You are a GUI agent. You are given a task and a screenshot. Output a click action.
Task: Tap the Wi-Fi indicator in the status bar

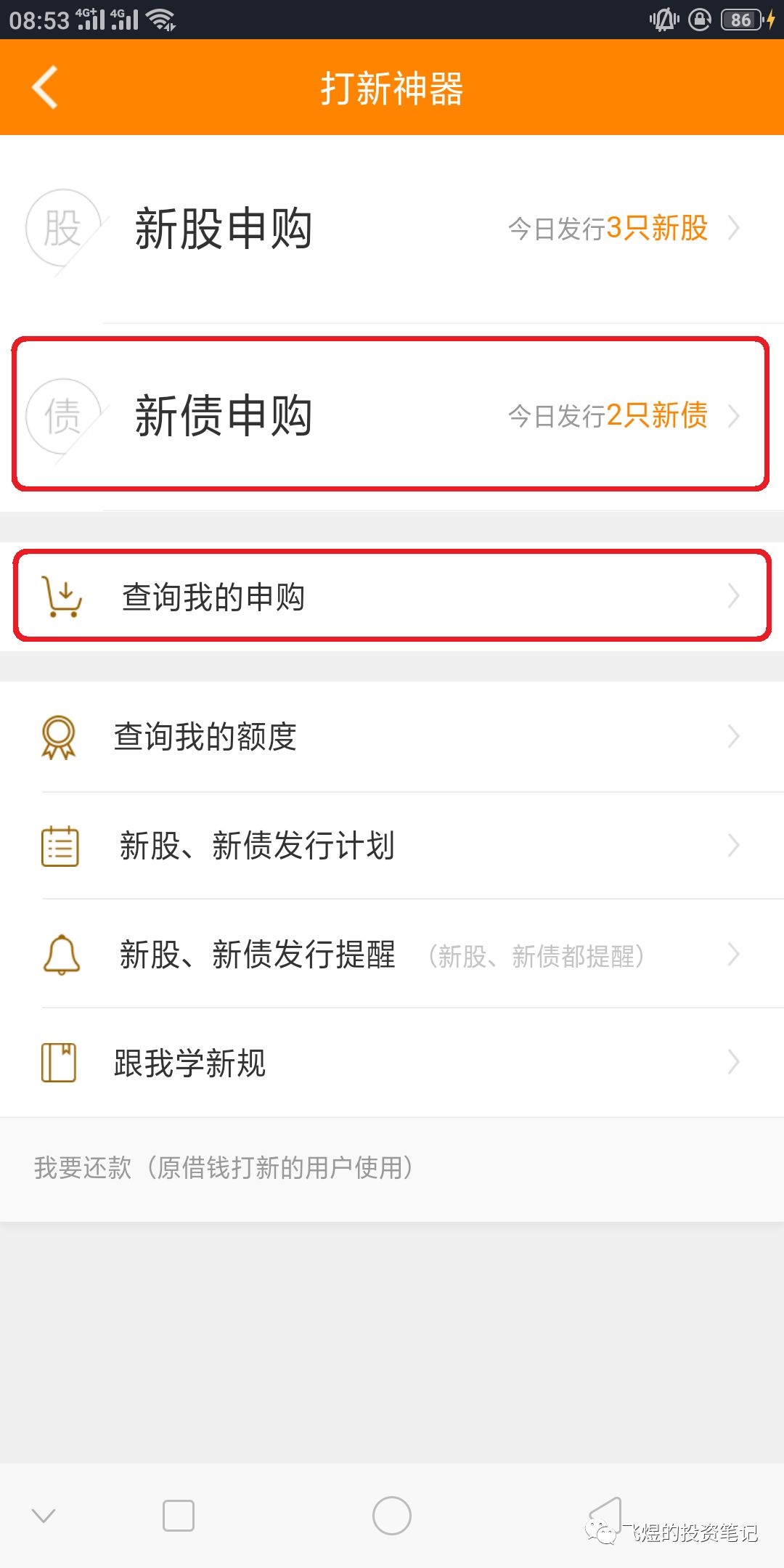click(160, 18)
